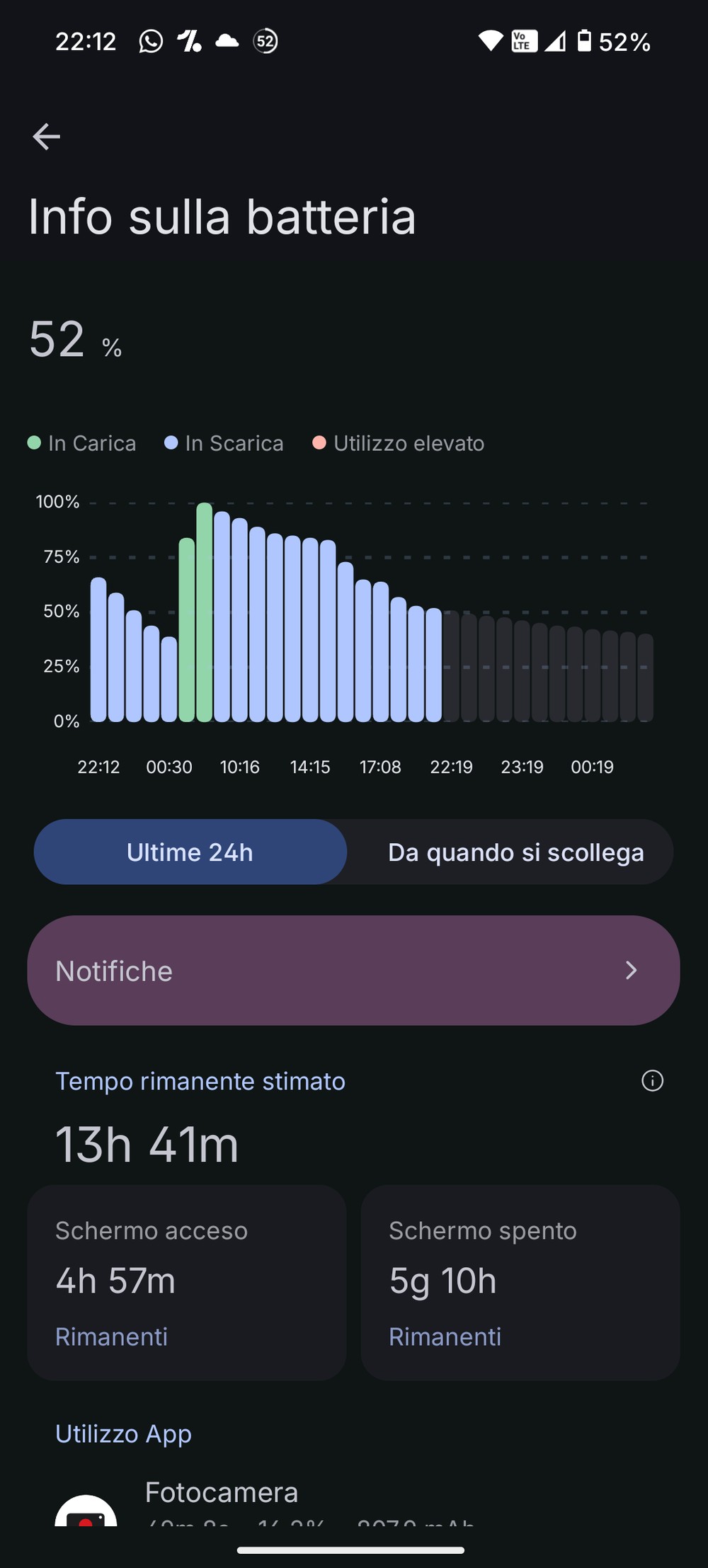
Task: Switch to Da quando si scollega
Action: [x=515, y=852]
